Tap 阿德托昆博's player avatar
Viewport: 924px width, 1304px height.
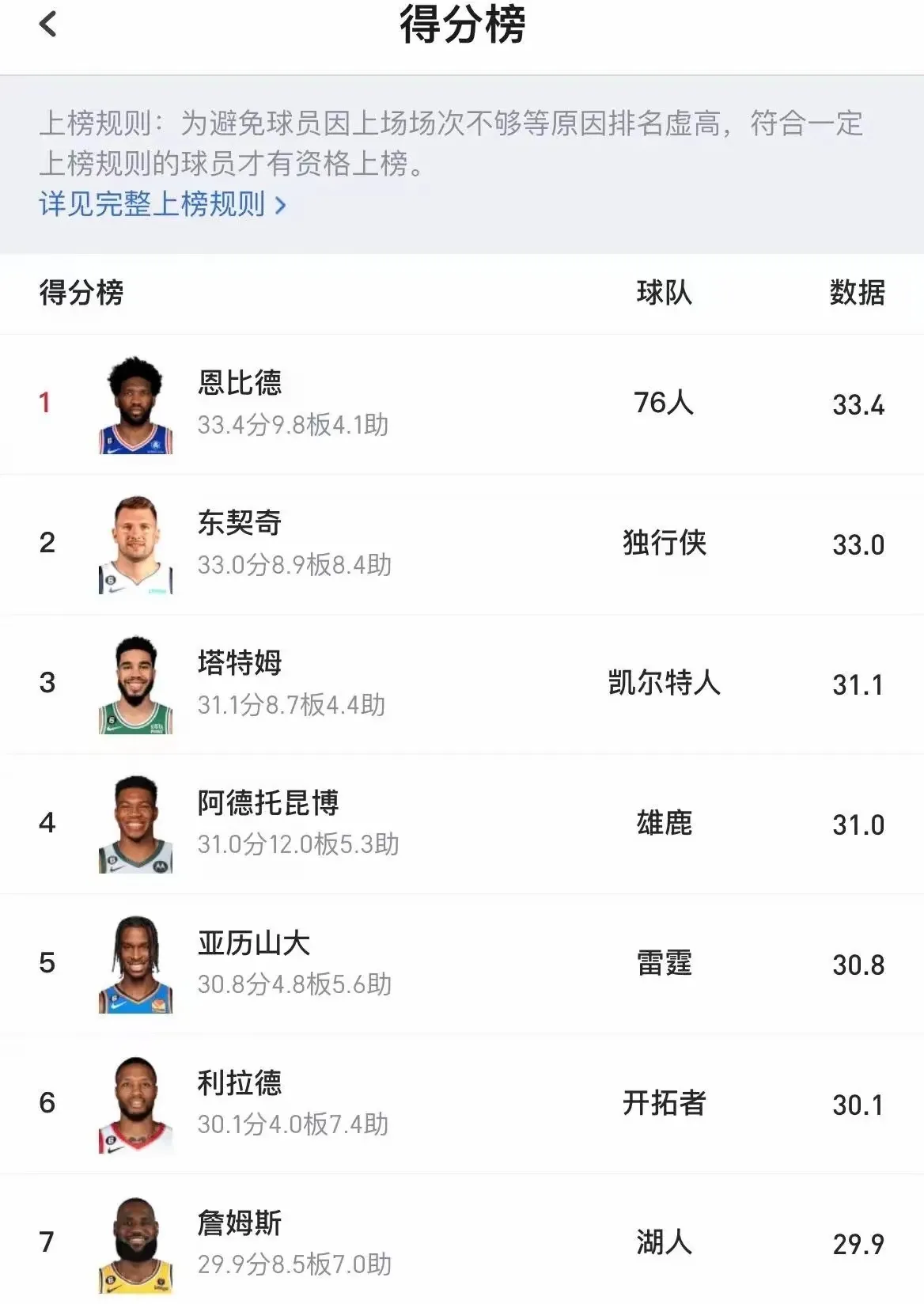[x=135, y=824]
